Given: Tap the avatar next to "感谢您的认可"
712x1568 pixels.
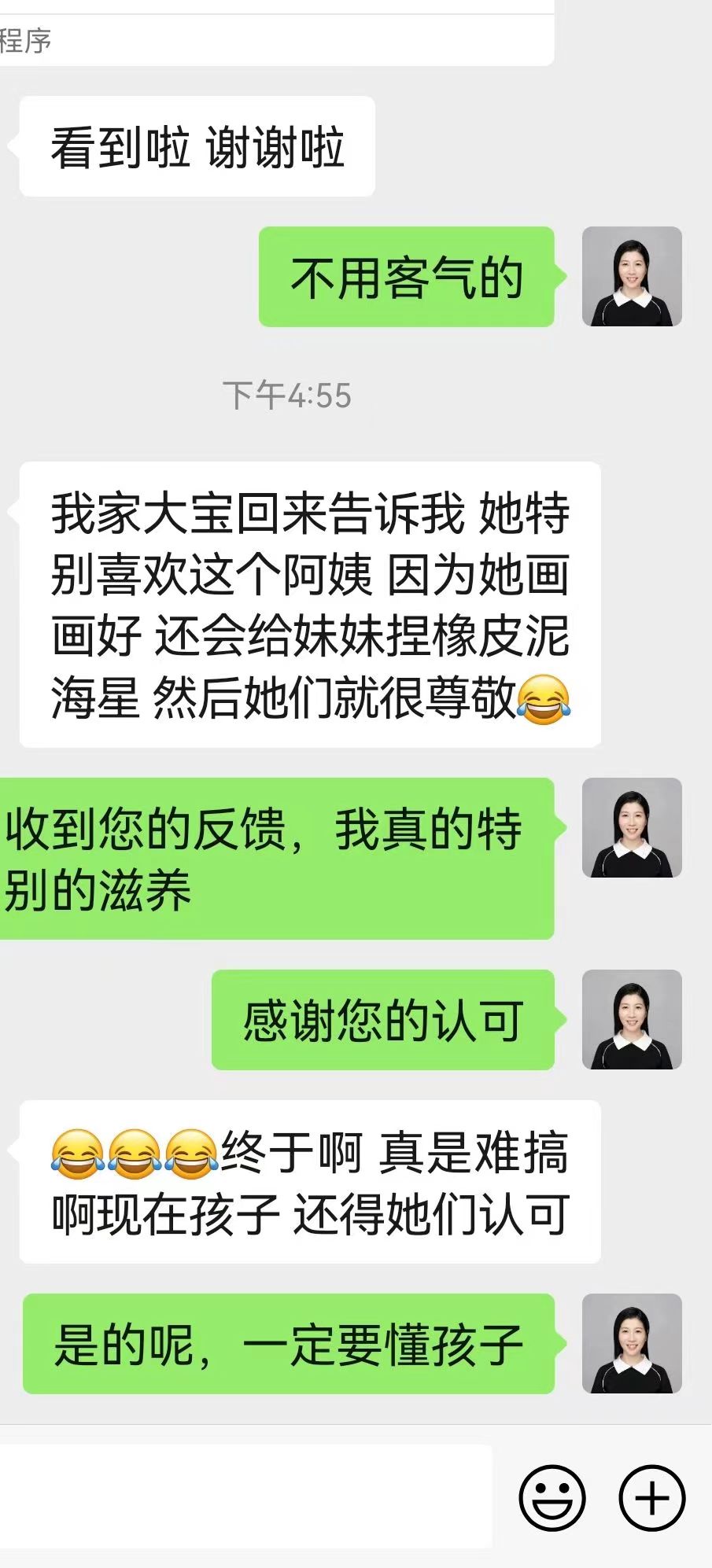Looking at the screenshot, I should (631, 1019).
